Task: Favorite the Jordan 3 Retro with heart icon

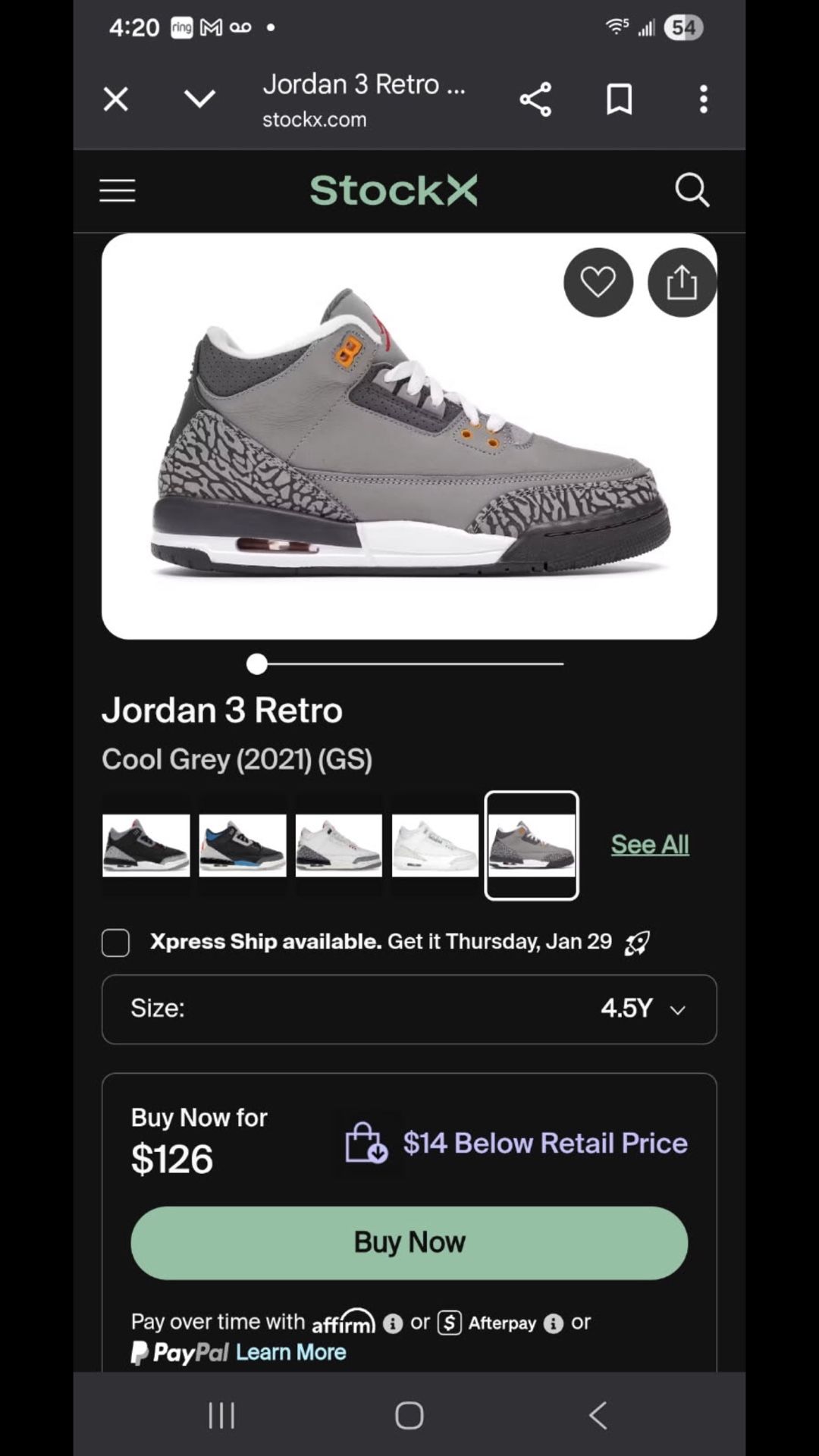Action: click(x=598, y=281)
